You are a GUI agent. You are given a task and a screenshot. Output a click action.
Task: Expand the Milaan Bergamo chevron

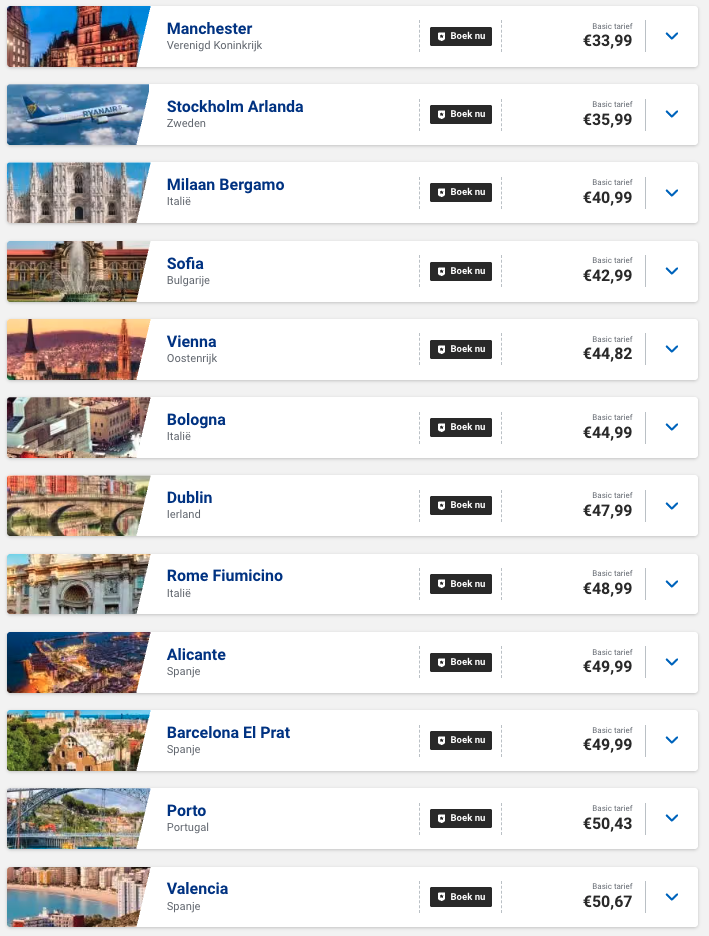pyautogui.click(x=672, y=192)
